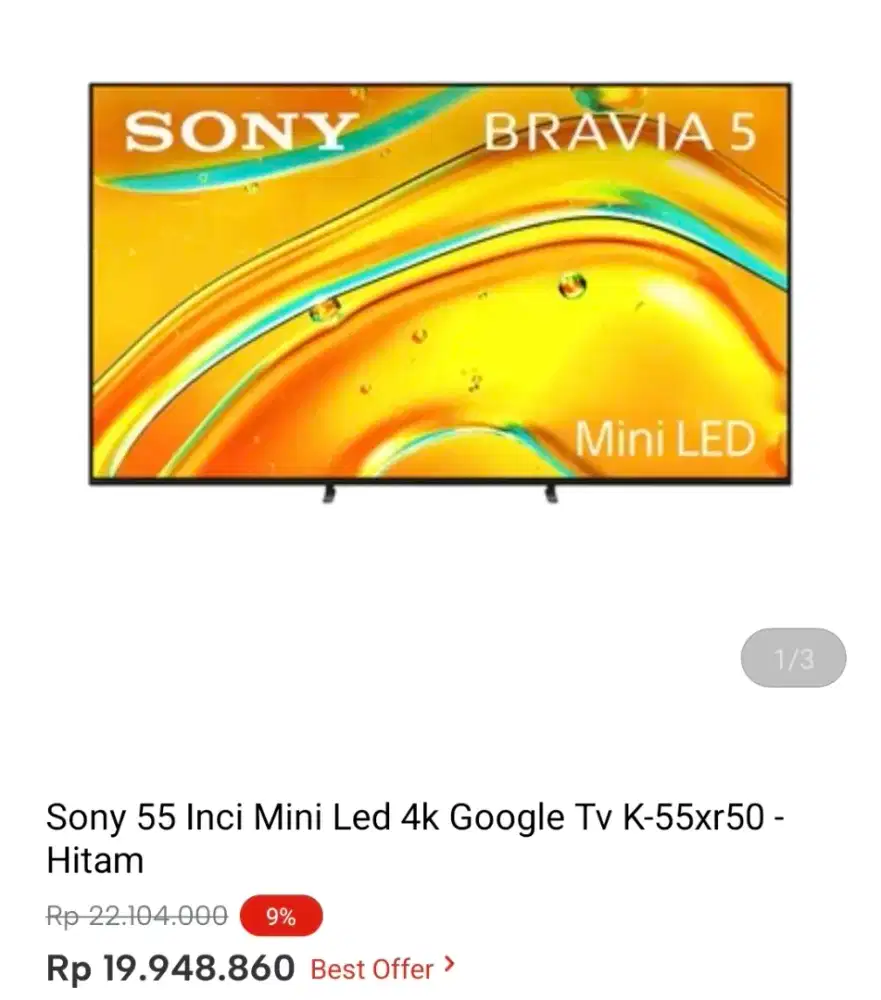Screen dimensions: 881x1000
Task: Open the Best Offer link
Action: click(382, 968)
